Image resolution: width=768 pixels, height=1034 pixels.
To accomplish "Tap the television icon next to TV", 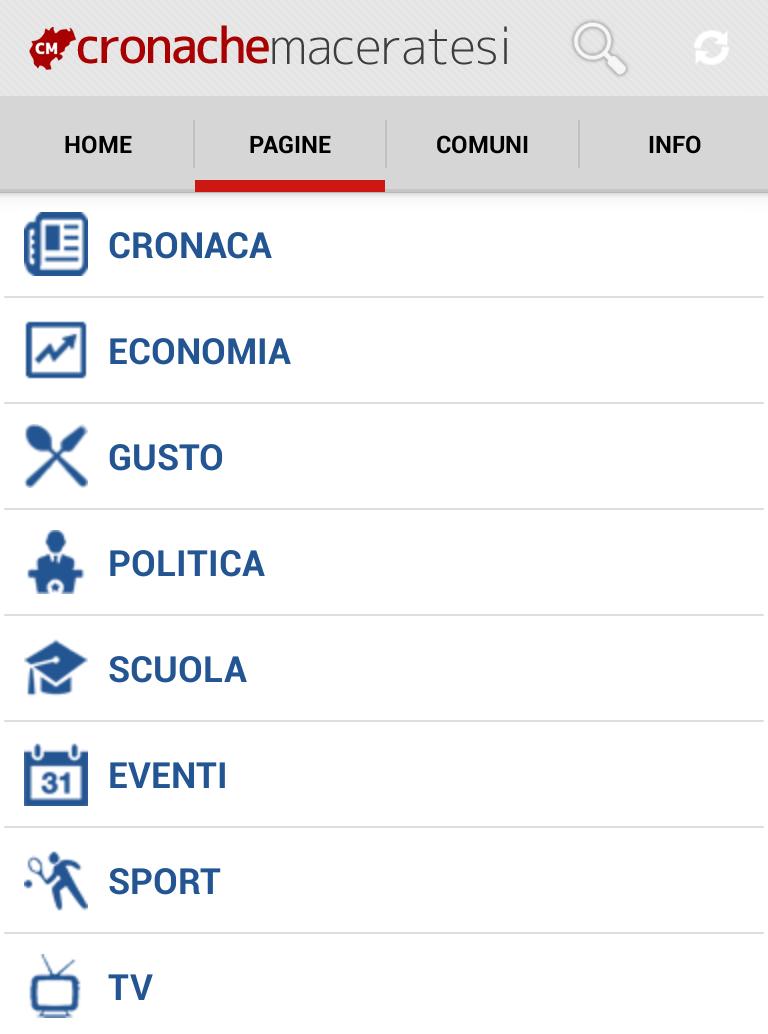I will [55, 985].
